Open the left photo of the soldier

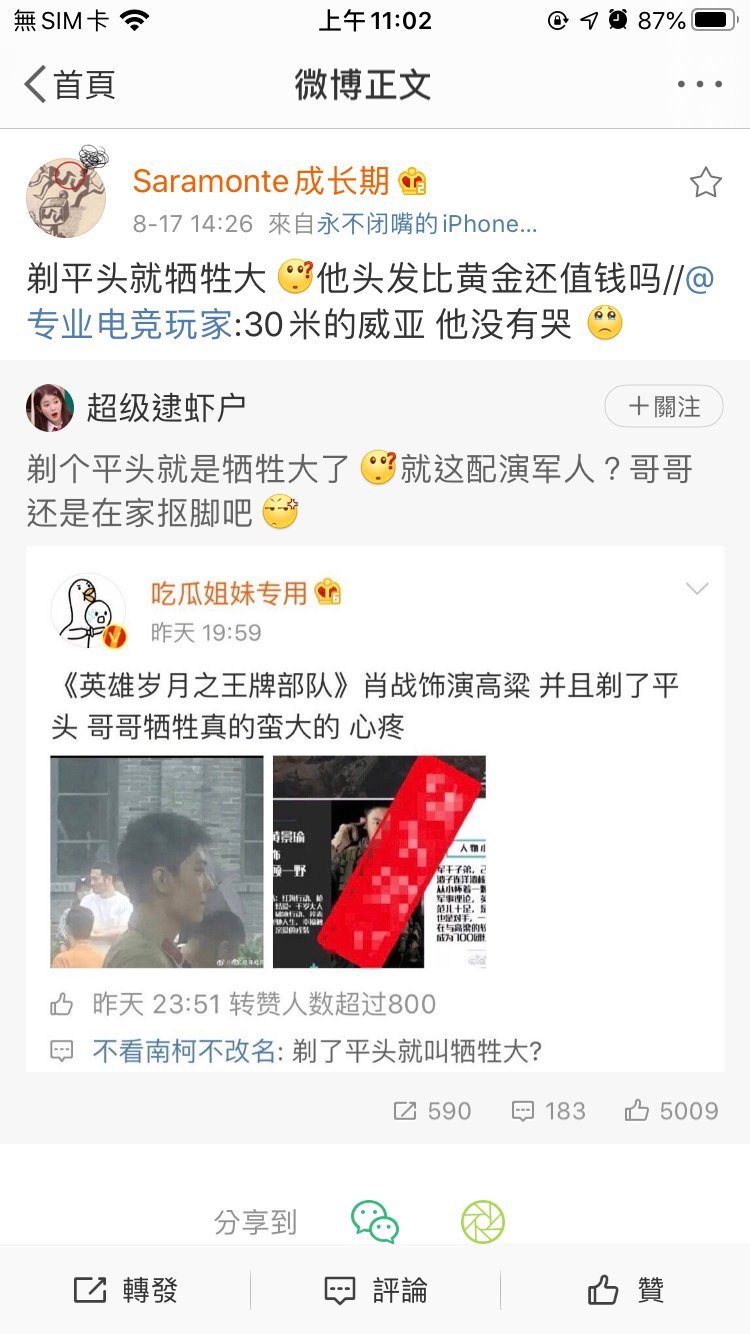coord(157,862)
